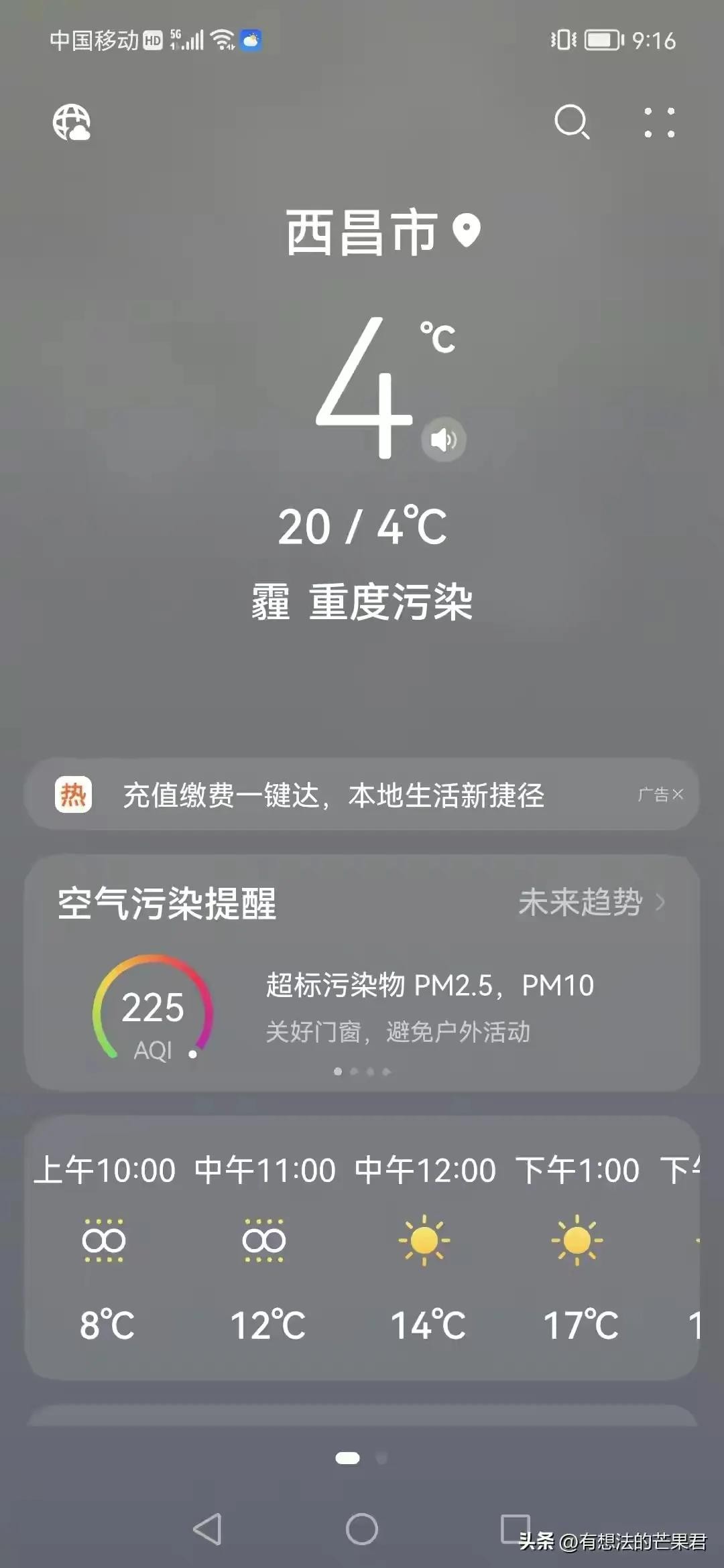This screenshot has width=724, height=1568.
Task: Open the 225 AQI air pollution card
Action: (153, 1008)
